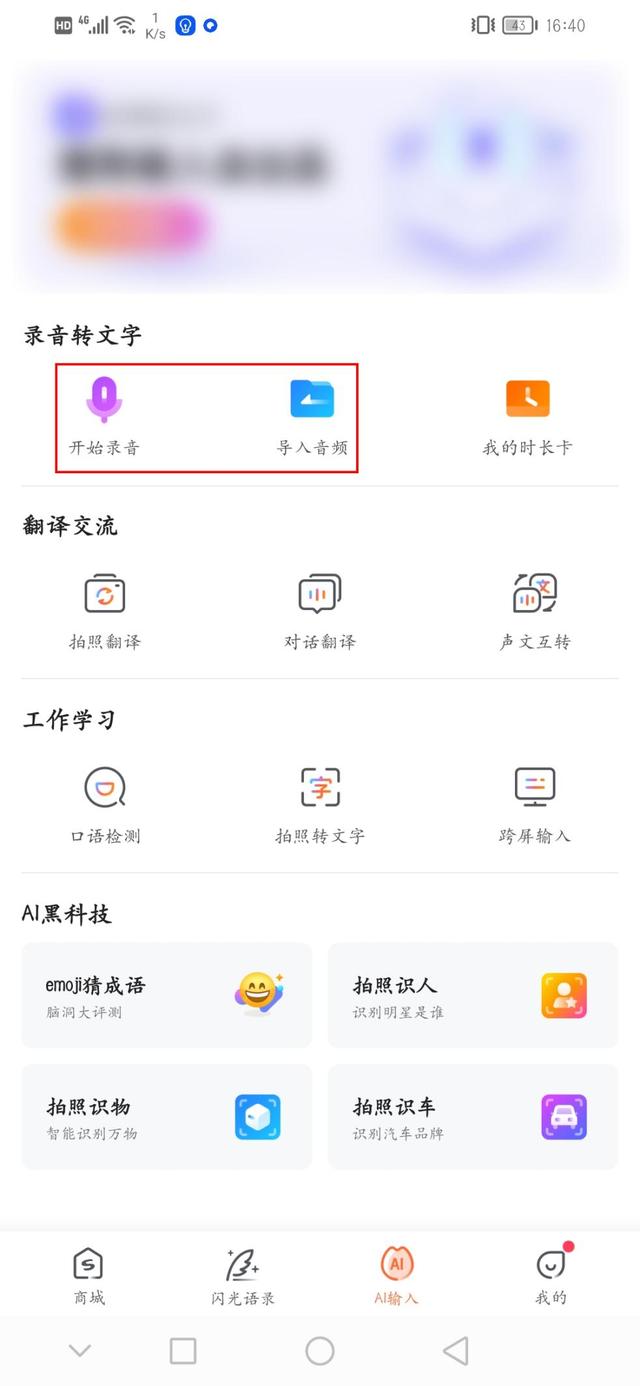Viewport: 640px width, 1386px height.
Task: Launch 拍照翻译 photo translation
Action: tap(104, 608)
